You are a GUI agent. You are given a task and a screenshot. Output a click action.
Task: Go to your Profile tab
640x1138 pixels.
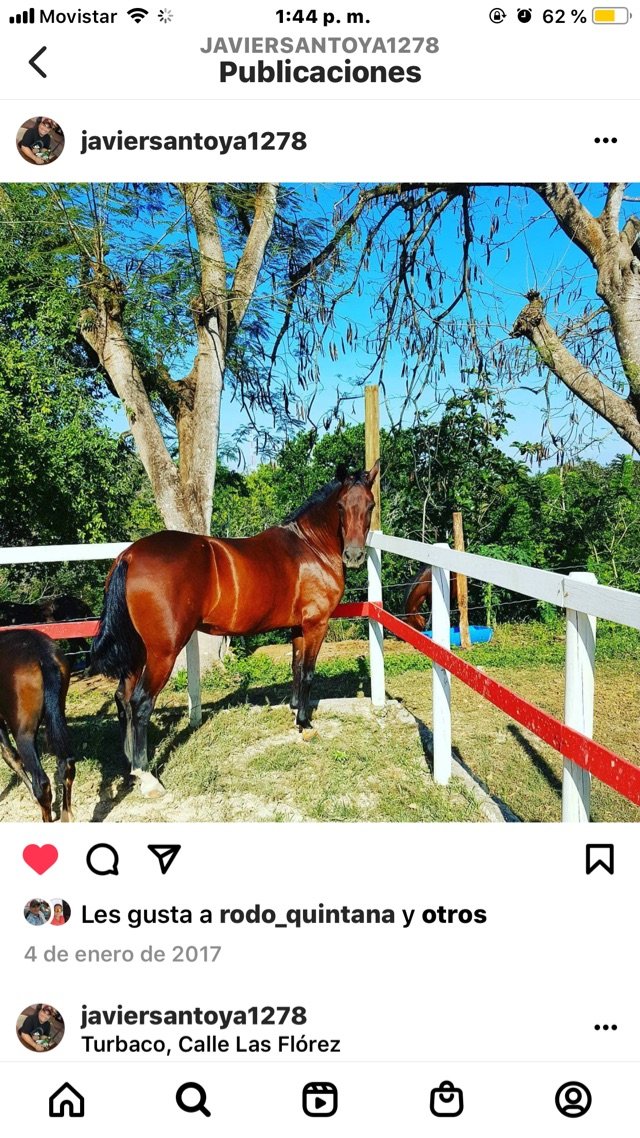tap(573, 1100)
